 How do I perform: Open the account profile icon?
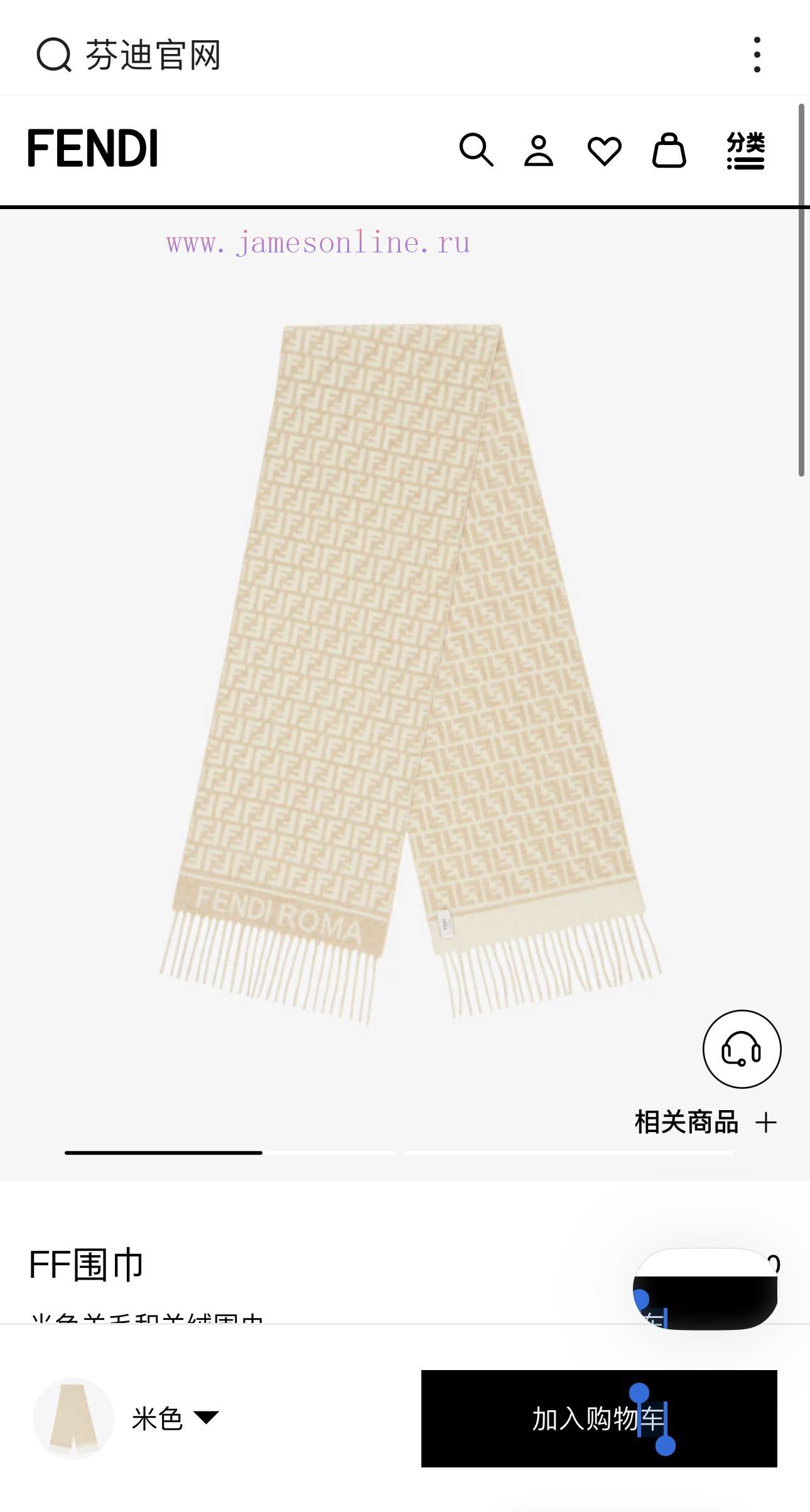pos(539,151)
